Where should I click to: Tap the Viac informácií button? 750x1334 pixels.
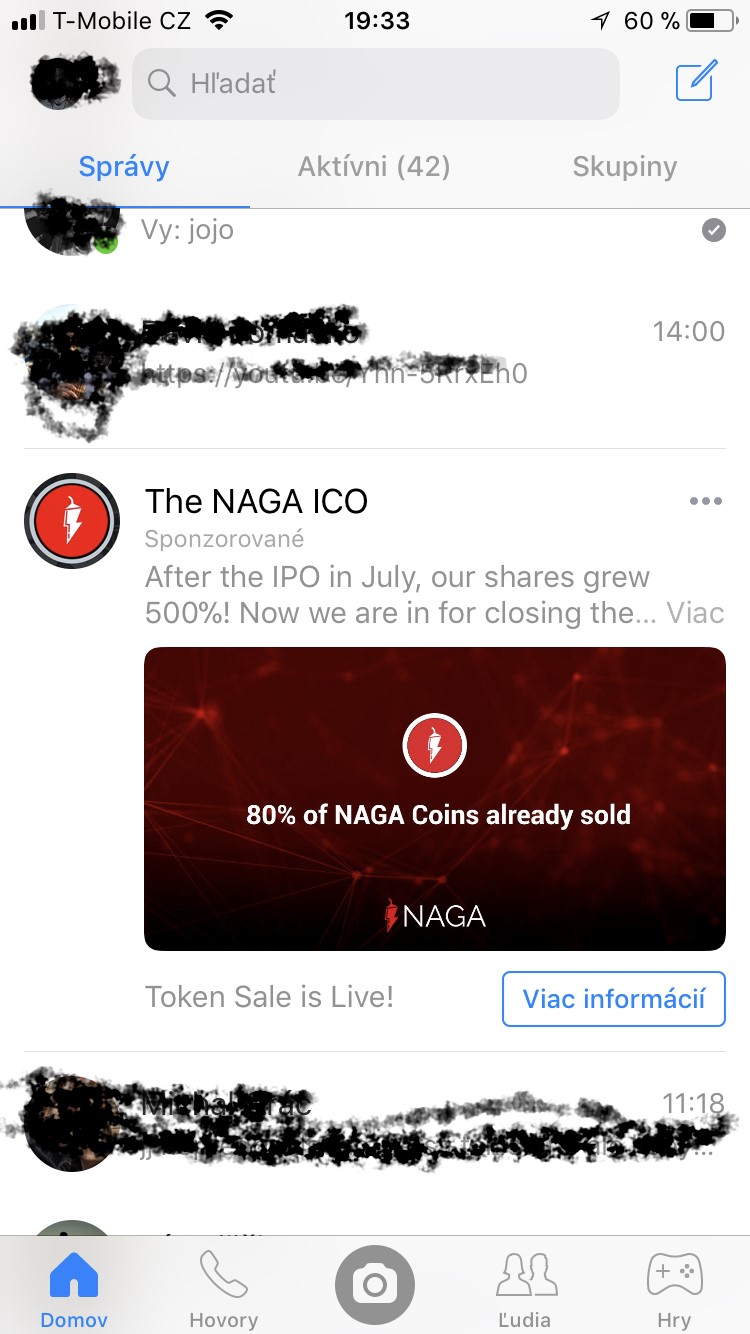(x=613, y=998)
